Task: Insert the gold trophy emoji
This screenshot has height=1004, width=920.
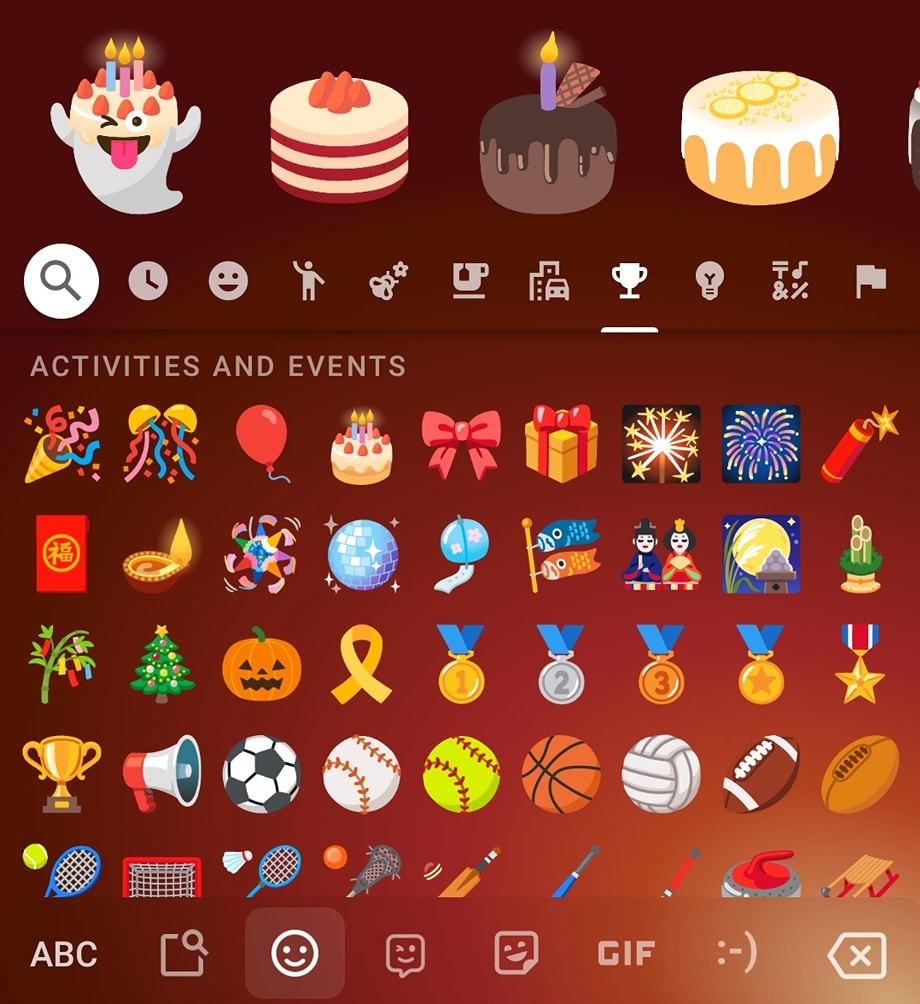Action: [x=61, y=773]
